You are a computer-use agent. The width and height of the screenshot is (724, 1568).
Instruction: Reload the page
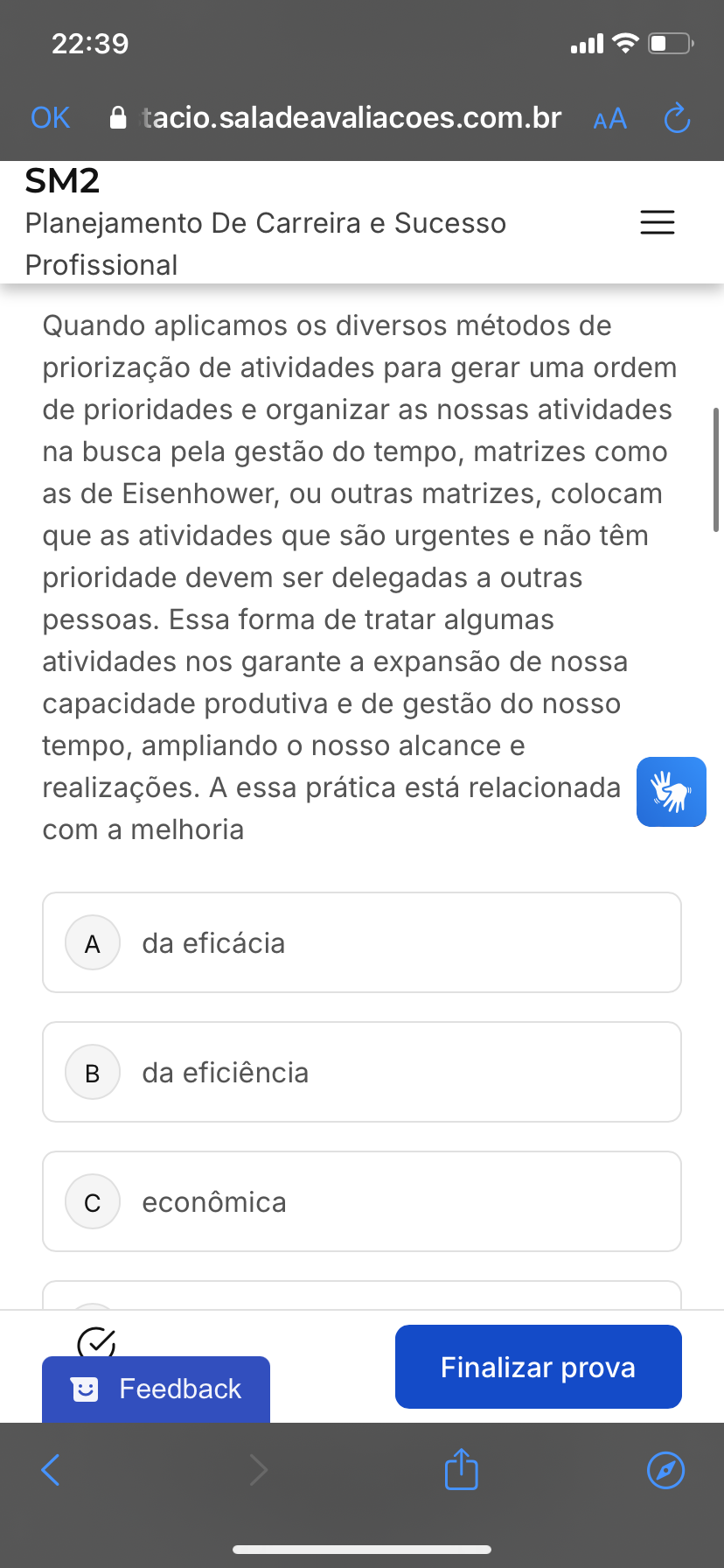coord(677,119)
